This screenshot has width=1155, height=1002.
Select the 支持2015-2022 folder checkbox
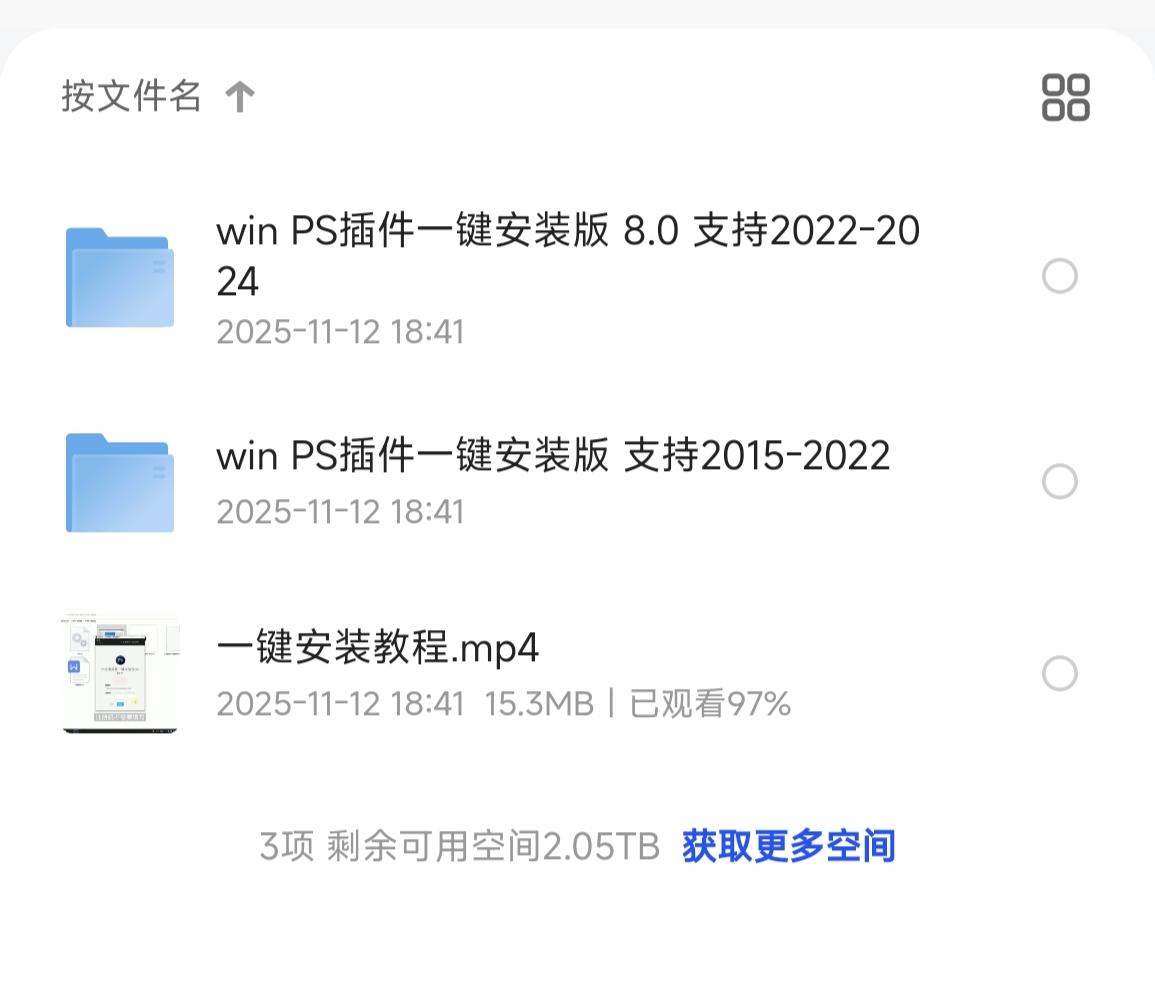coord(1059,482)
